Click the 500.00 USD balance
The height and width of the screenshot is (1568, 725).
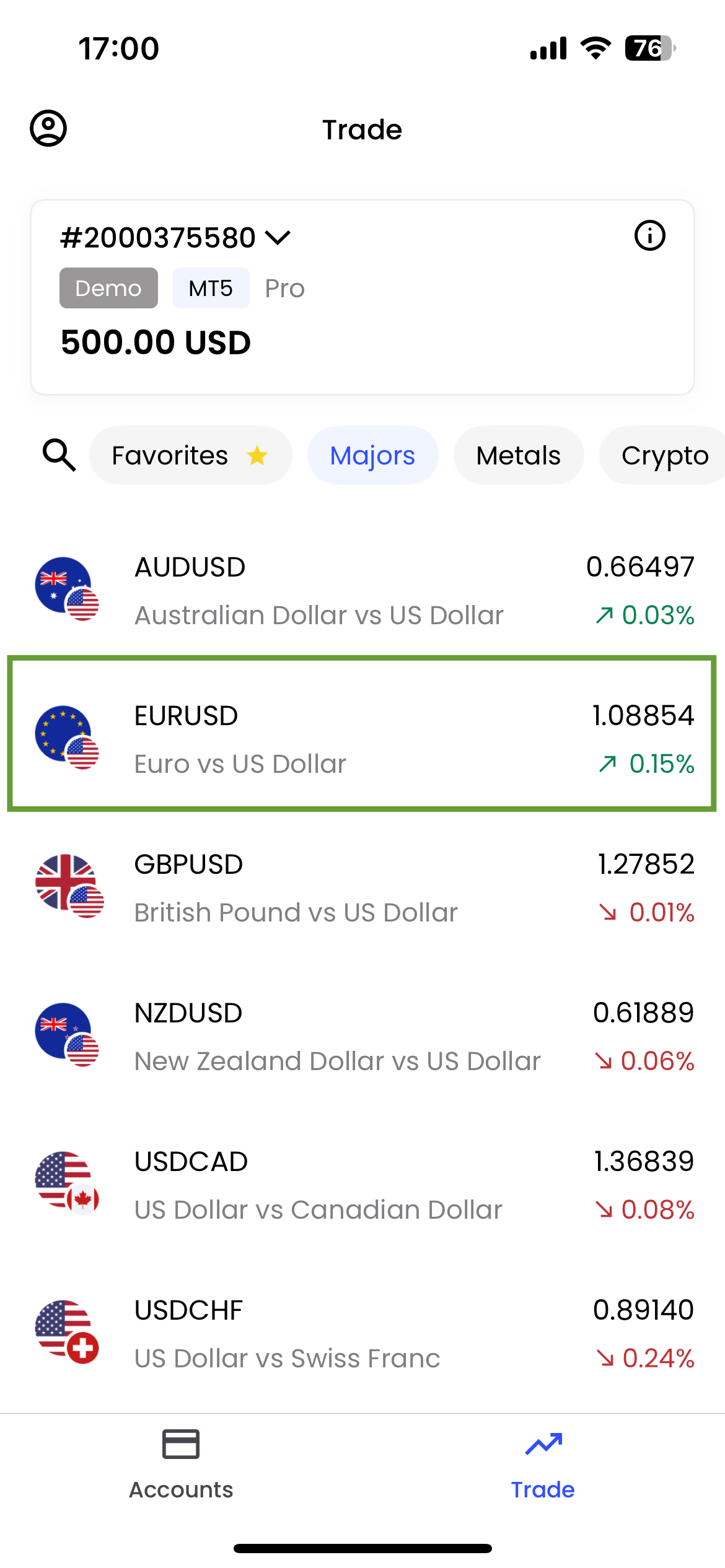156,342
